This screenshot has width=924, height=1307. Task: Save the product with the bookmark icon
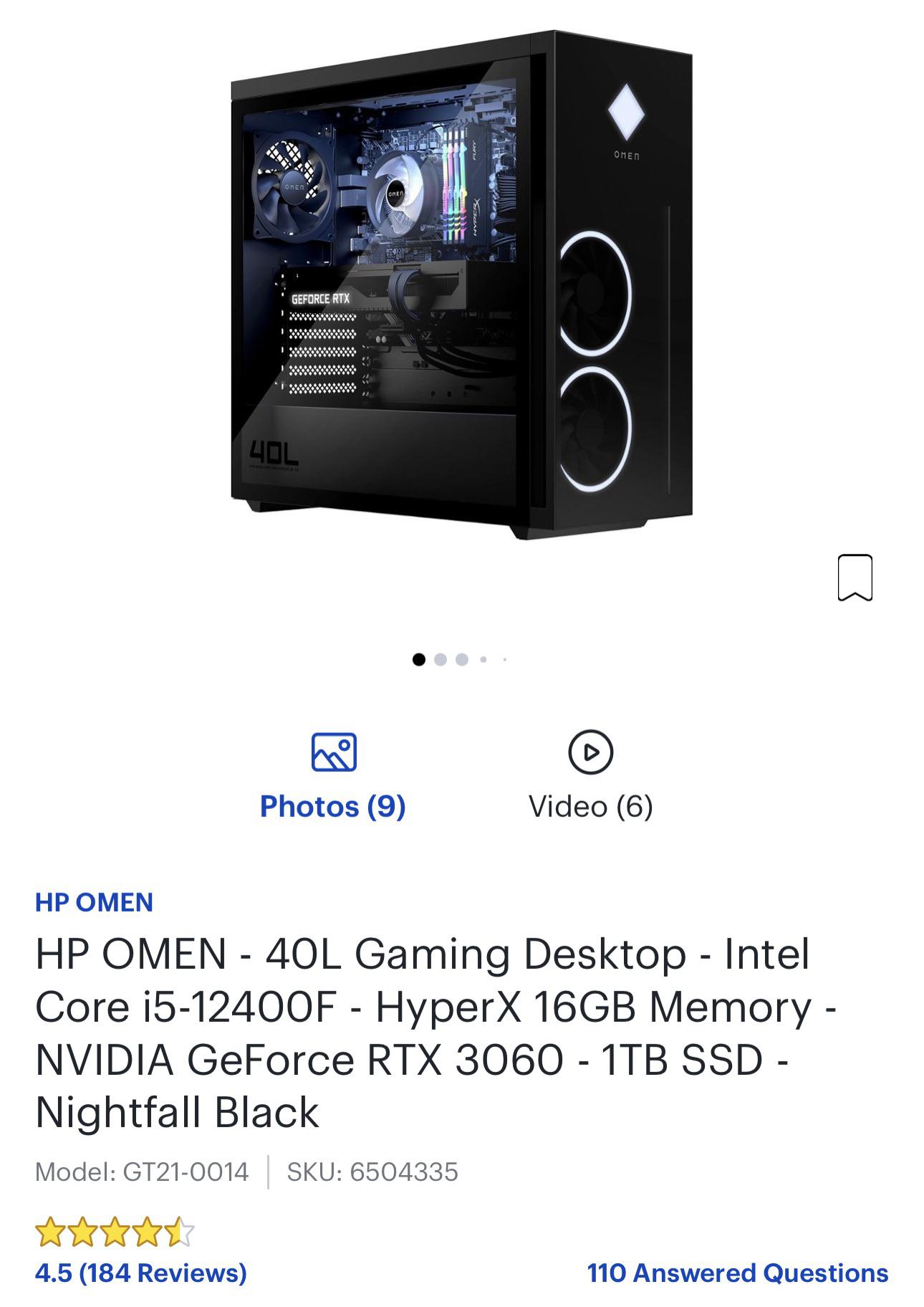(x=855, y=577)
